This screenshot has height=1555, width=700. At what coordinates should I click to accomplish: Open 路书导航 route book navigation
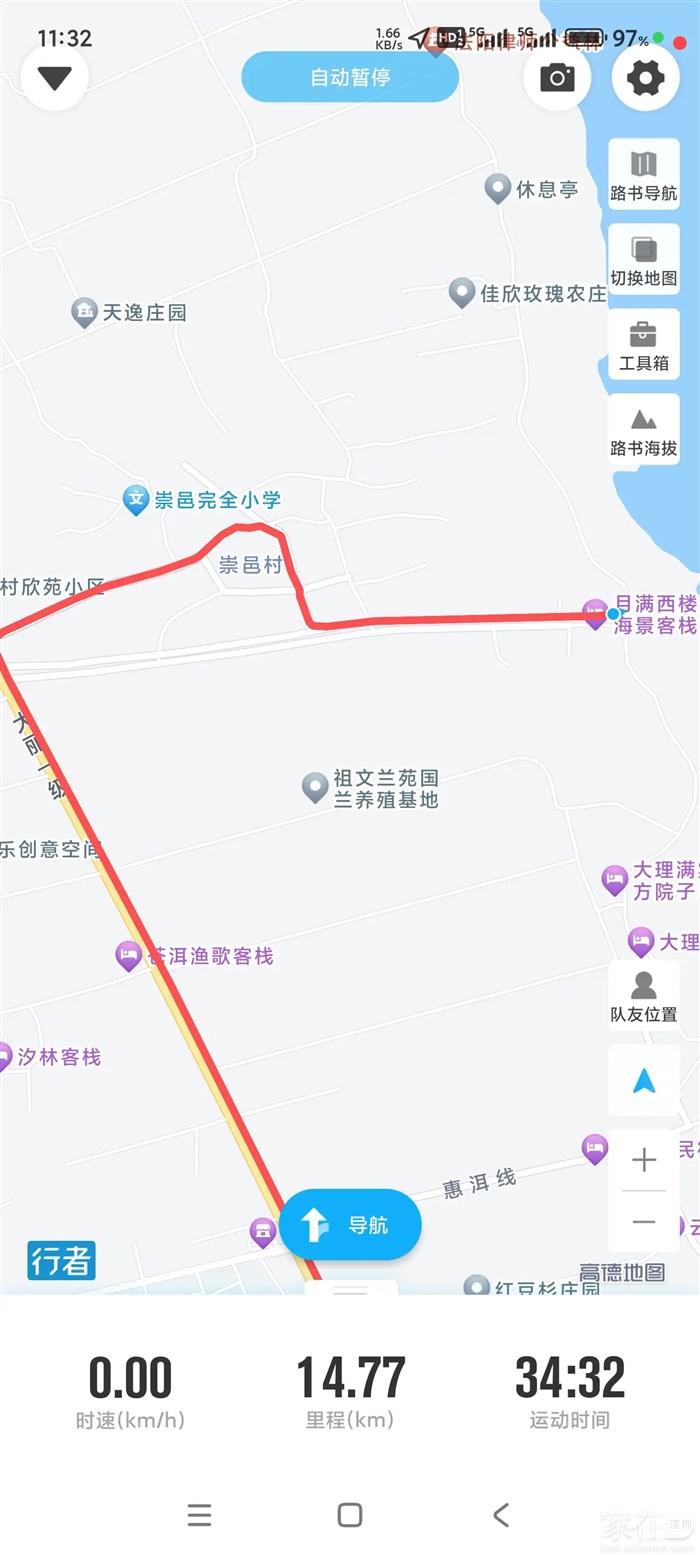pyautogui.click(x=644, y=175)
